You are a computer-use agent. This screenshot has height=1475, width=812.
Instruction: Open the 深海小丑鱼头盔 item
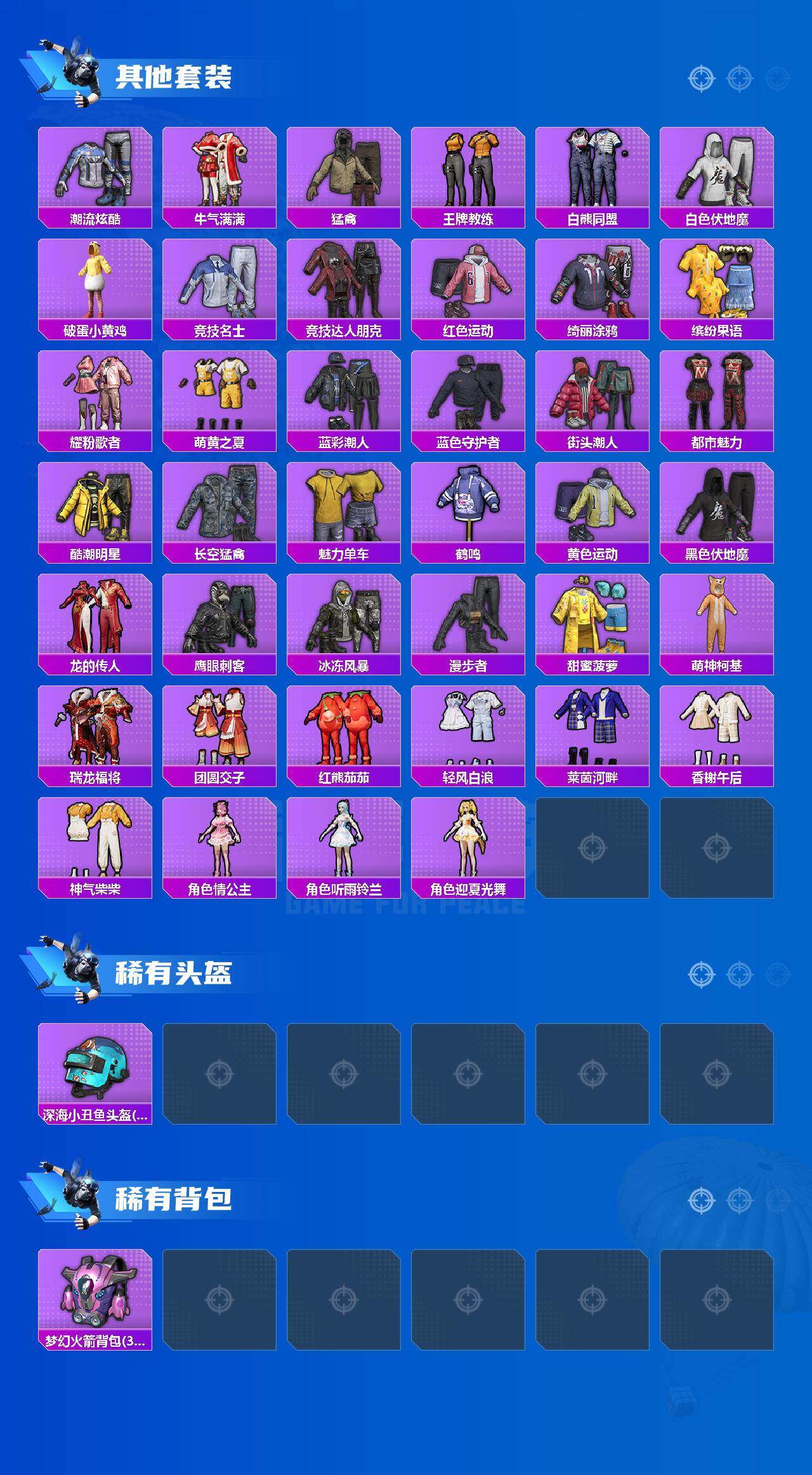click(x=94, y=1071)
